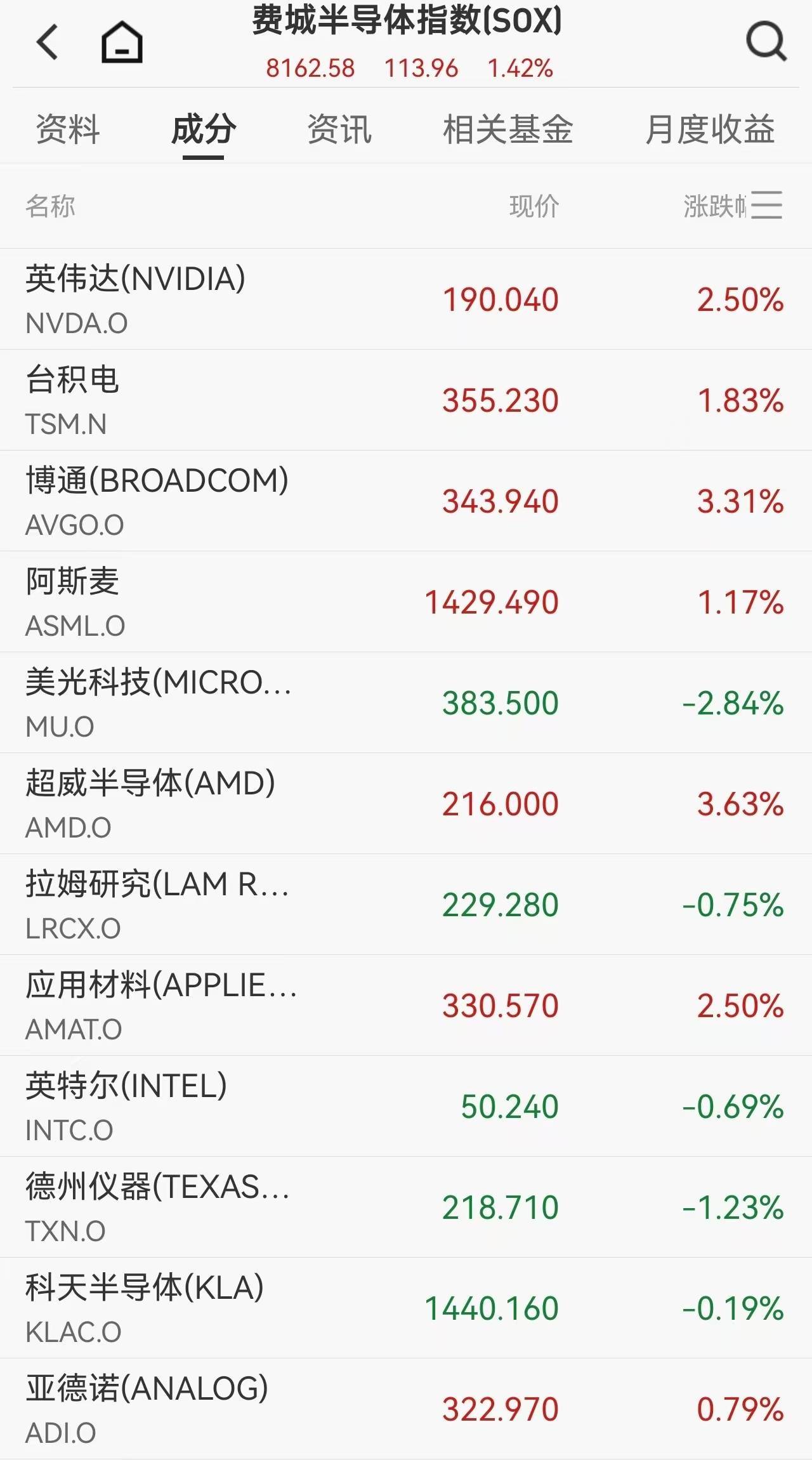The width and height of the screenshot is (812, 1460).
Task: Open 英伟达(NVIDIA) stock details
Action: click(406, 299)
